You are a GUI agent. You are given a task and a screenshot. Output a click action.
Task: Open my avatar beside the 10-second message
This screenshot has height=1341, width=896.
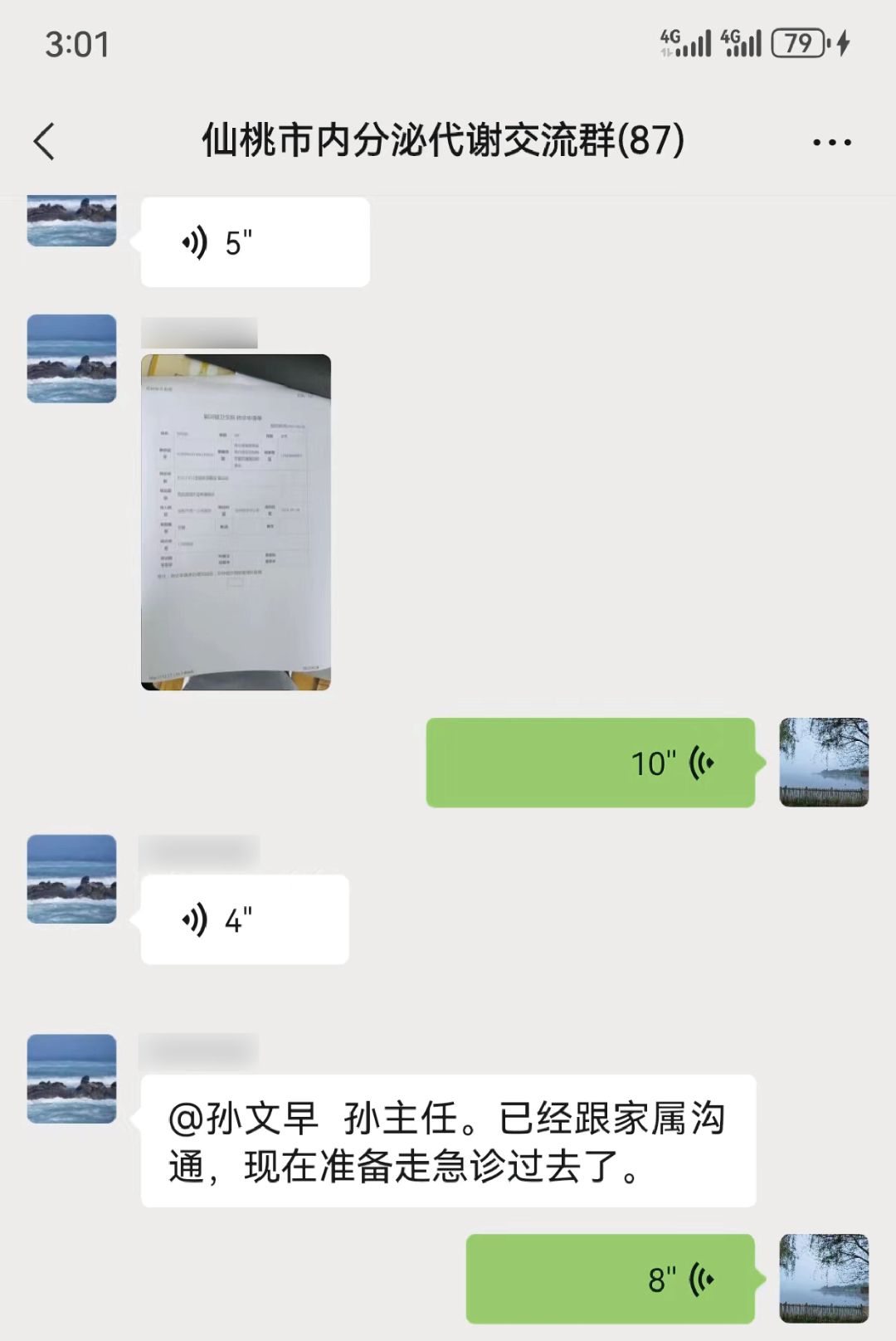click(824, 763)
